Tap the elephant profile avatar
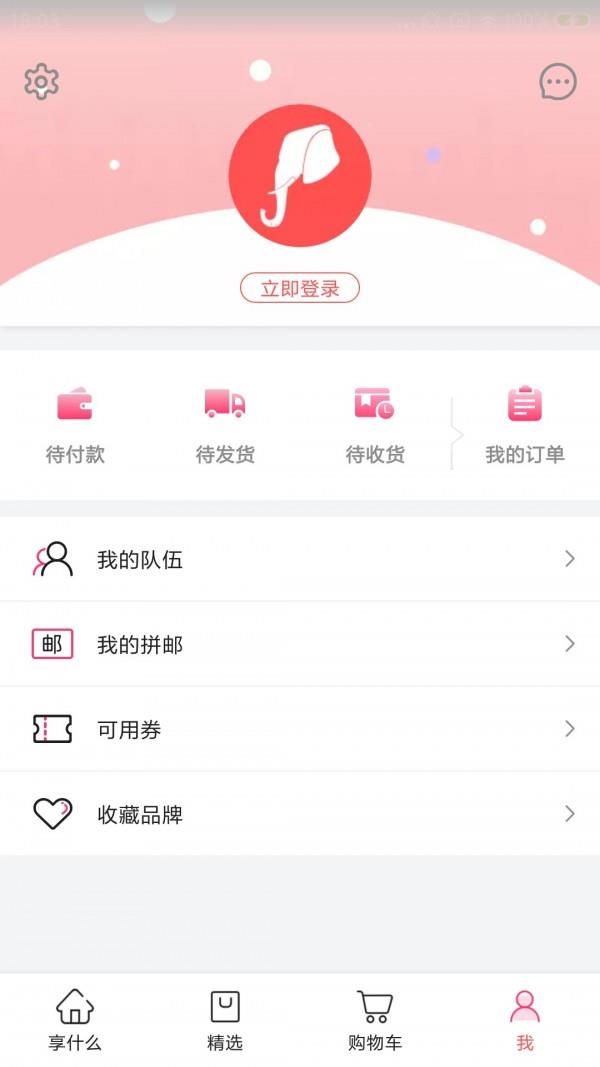Viewport: 600px width, 1067px height. tap(300, 175)
